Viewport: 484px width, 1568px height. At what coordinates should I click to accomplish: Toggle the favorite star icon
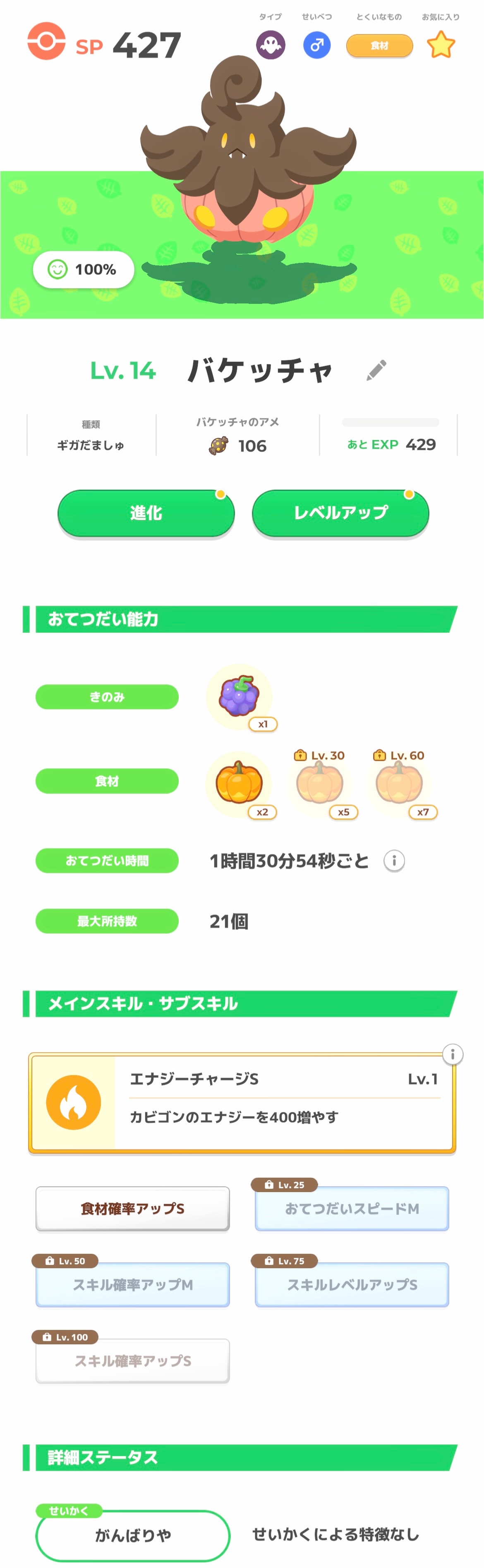[441, 45]
